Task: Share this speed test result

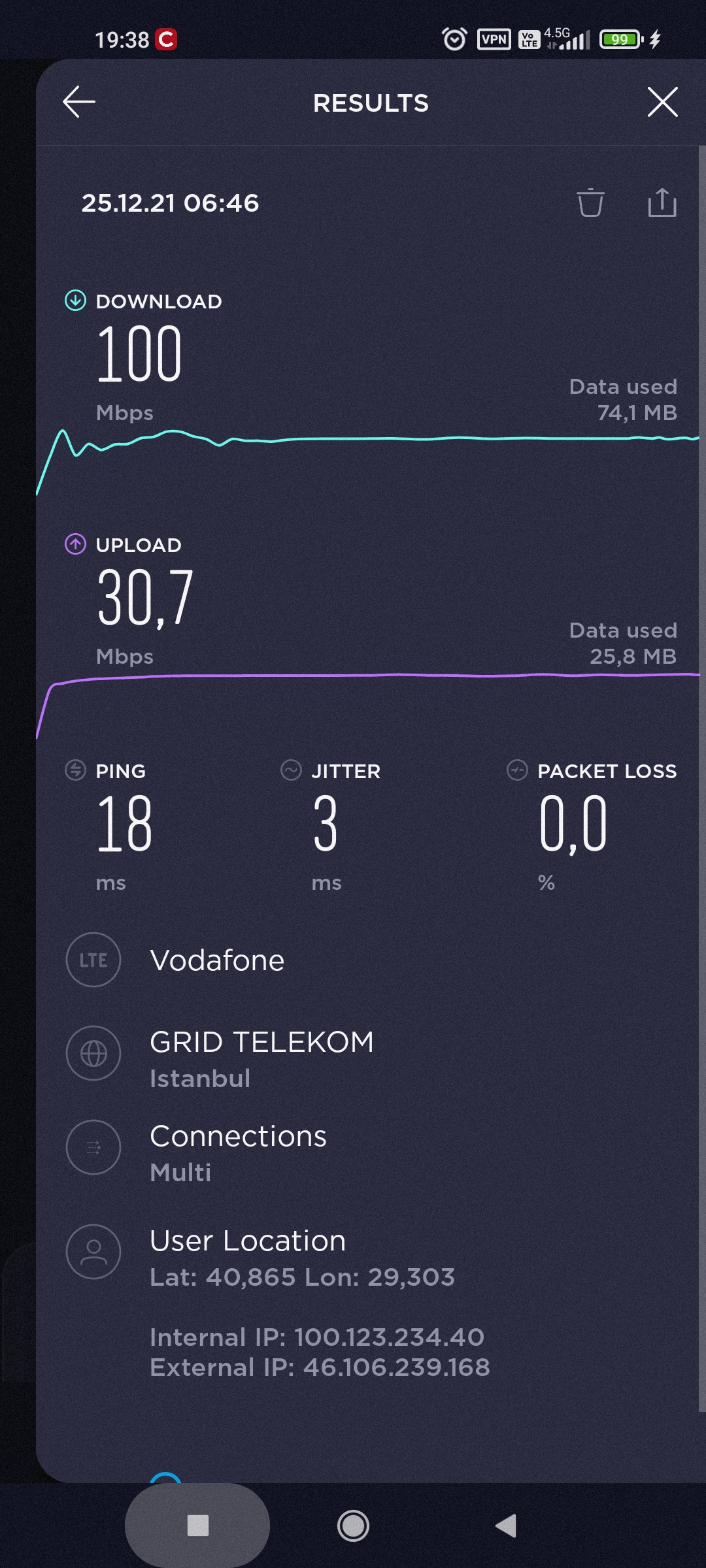Action: pos(662,202)
